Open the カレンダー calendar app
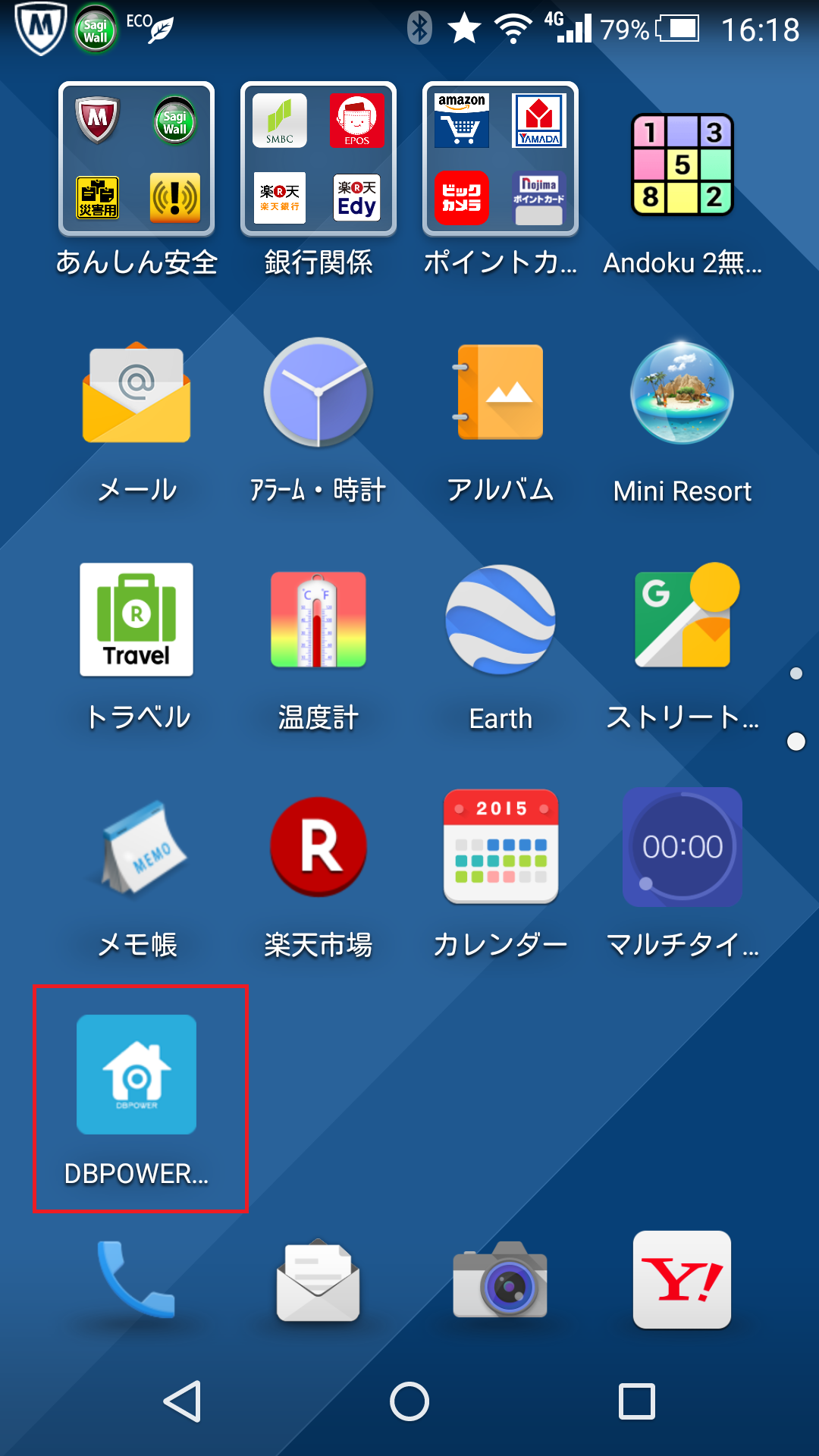The image size is (819, 1456). point(500,847)
